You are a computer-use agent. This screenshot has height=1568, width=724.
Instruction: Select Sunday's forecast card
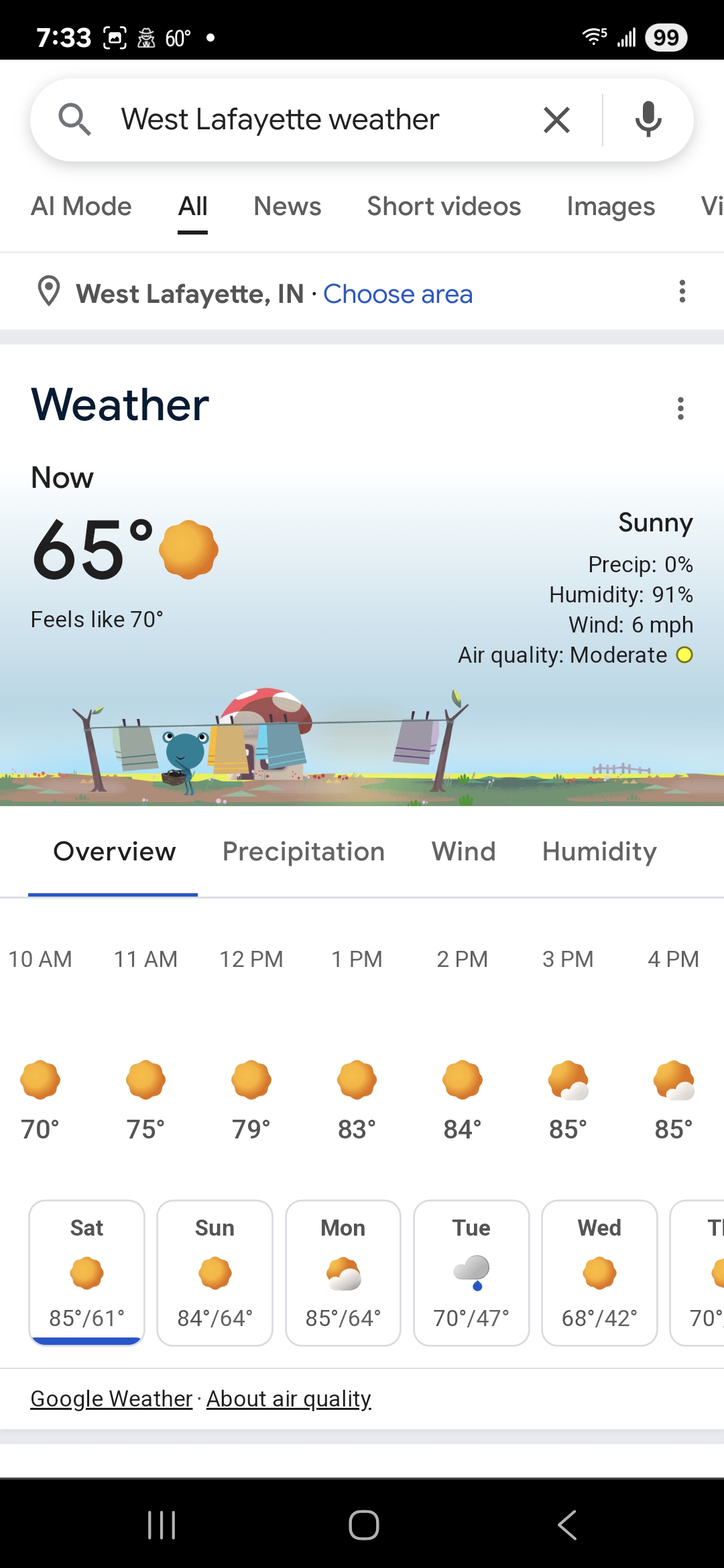215,1272
